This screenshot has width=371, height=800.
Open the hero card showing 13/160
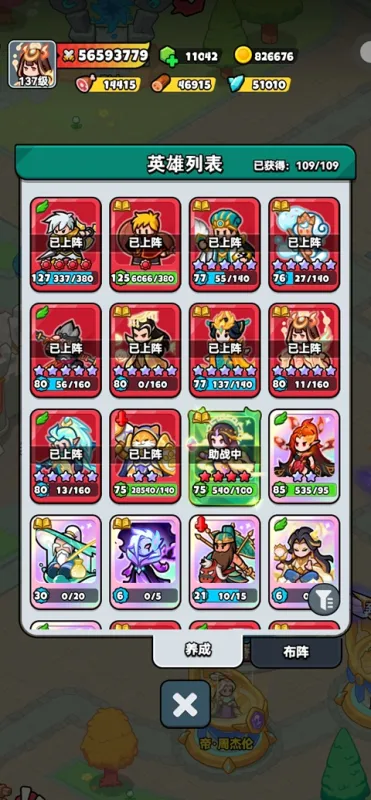click(x=66, y=456)
